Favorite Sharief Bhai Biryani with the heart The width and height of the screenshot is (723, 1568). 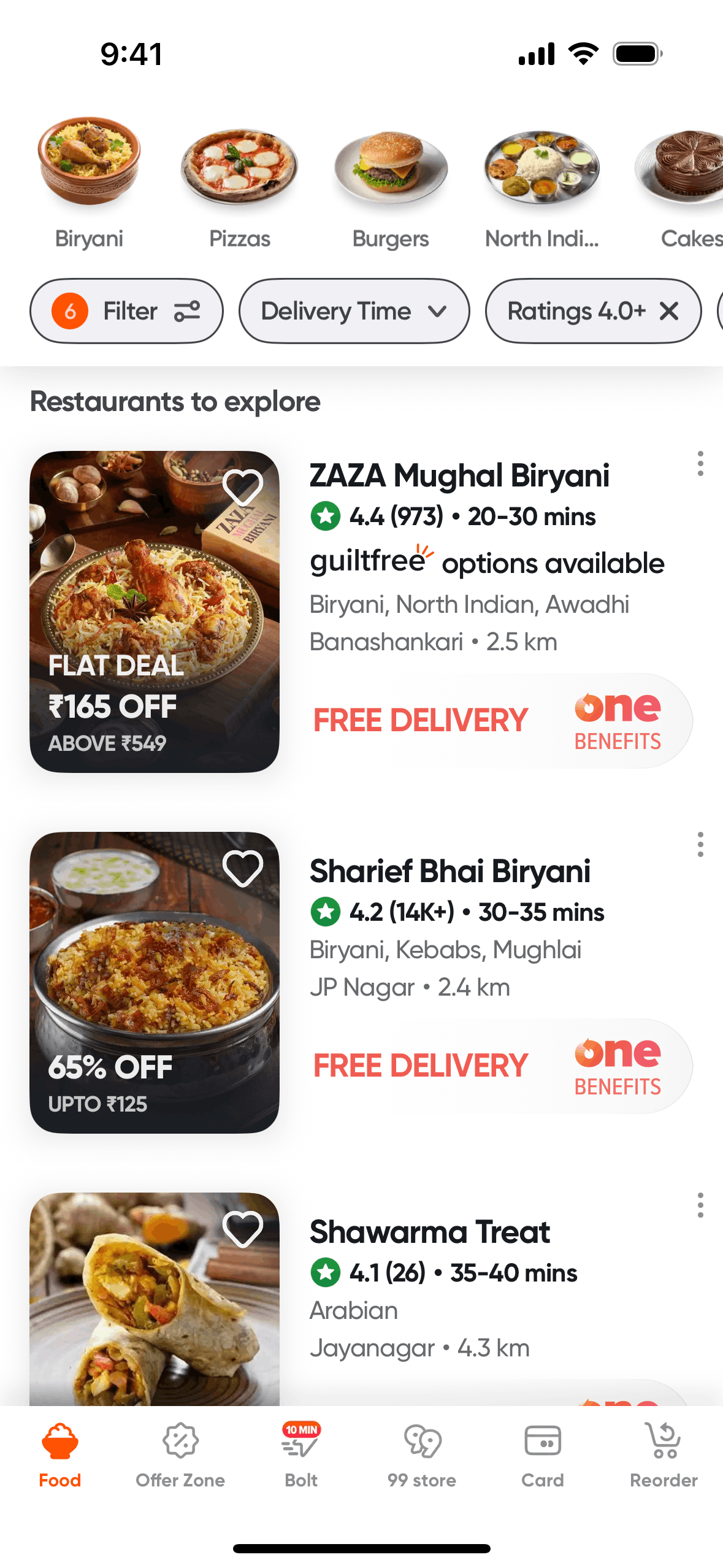click(x=243, y=868)
